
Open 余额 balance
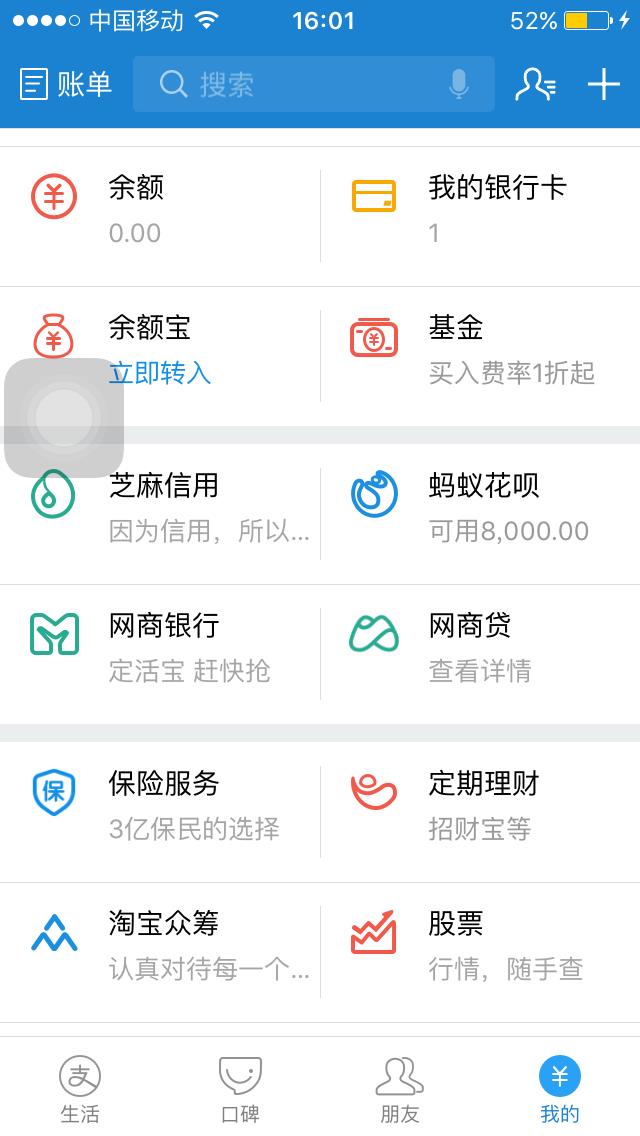(x=160, y=210)
